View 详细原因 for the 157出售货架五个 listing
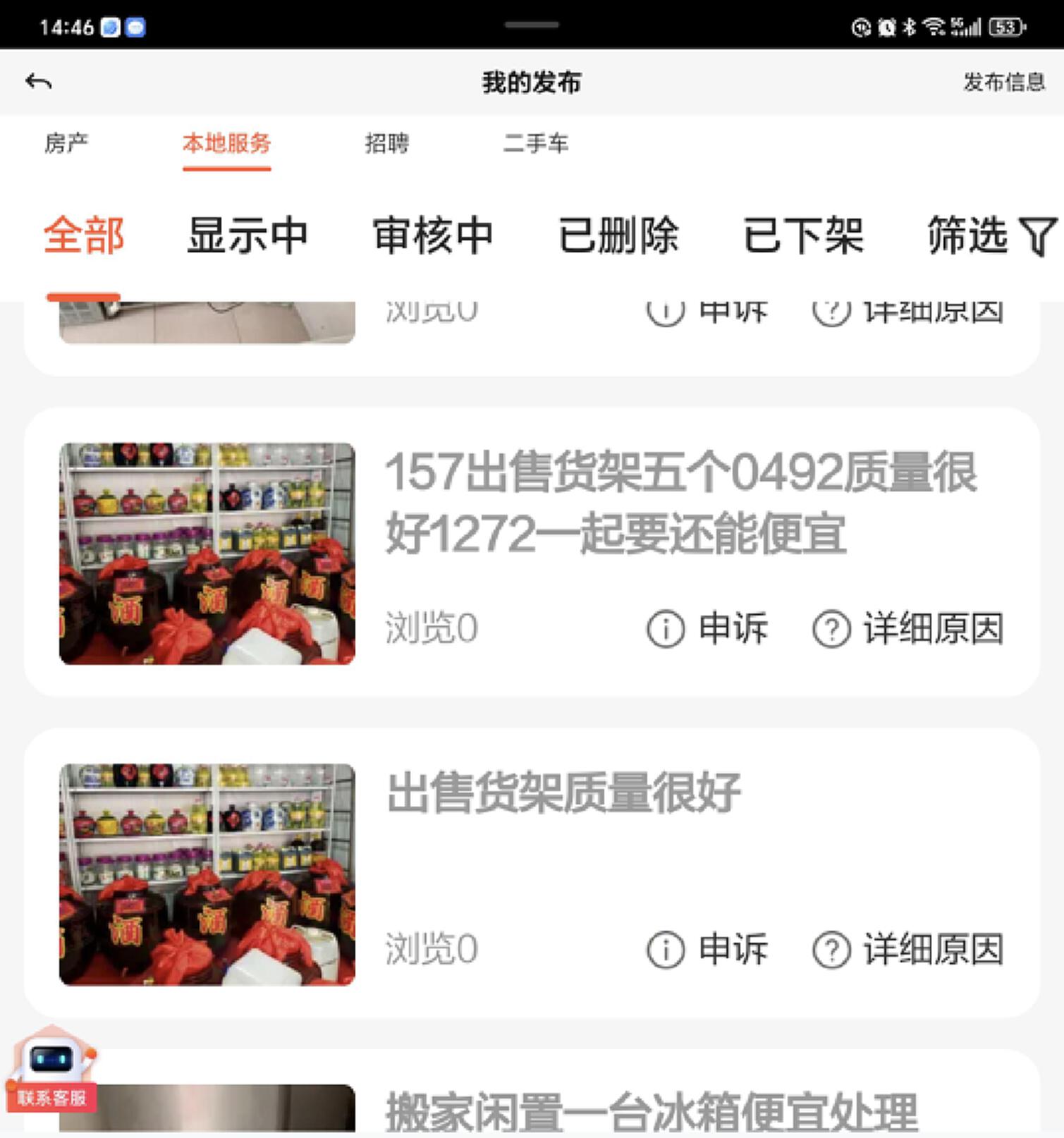 [908, 628]
